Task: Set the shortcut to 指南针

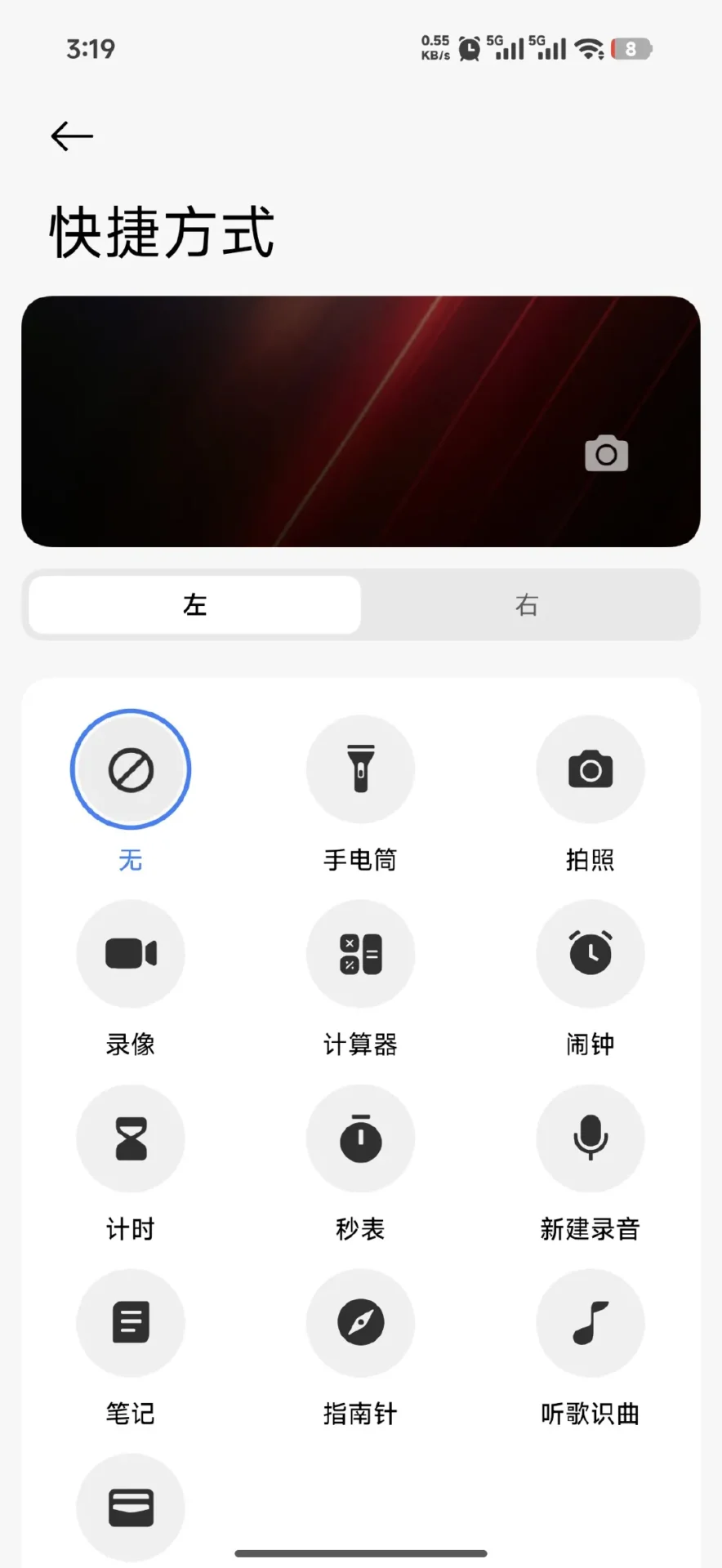Action: click(360, 1323)
